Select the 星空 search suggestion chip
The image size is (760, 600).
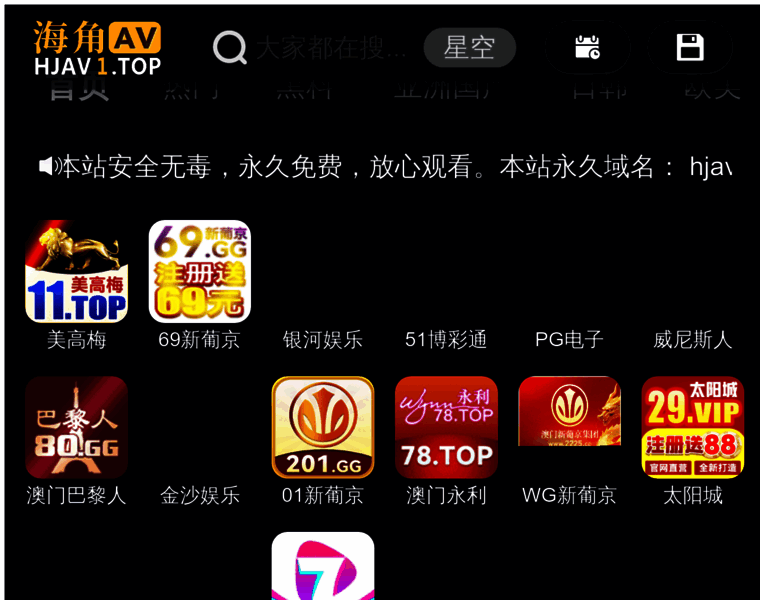click(469, 47)
